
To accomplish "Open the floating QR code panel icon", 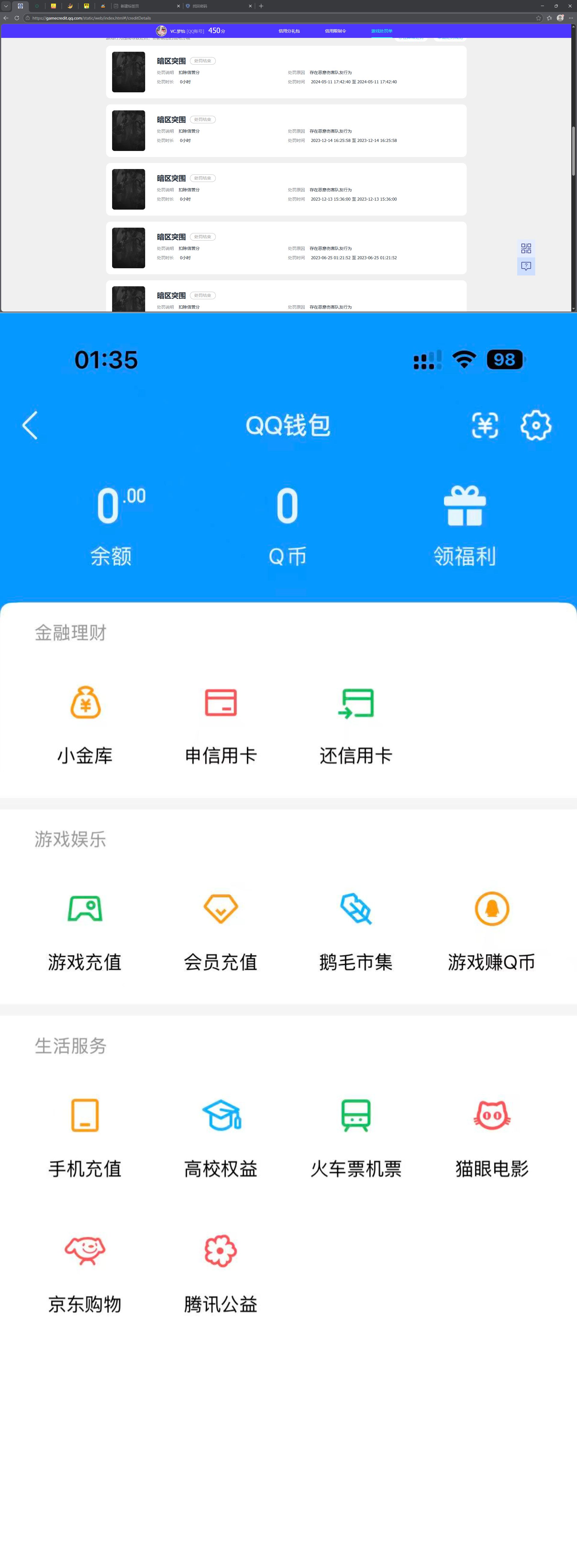I will [x=526, y=248].
